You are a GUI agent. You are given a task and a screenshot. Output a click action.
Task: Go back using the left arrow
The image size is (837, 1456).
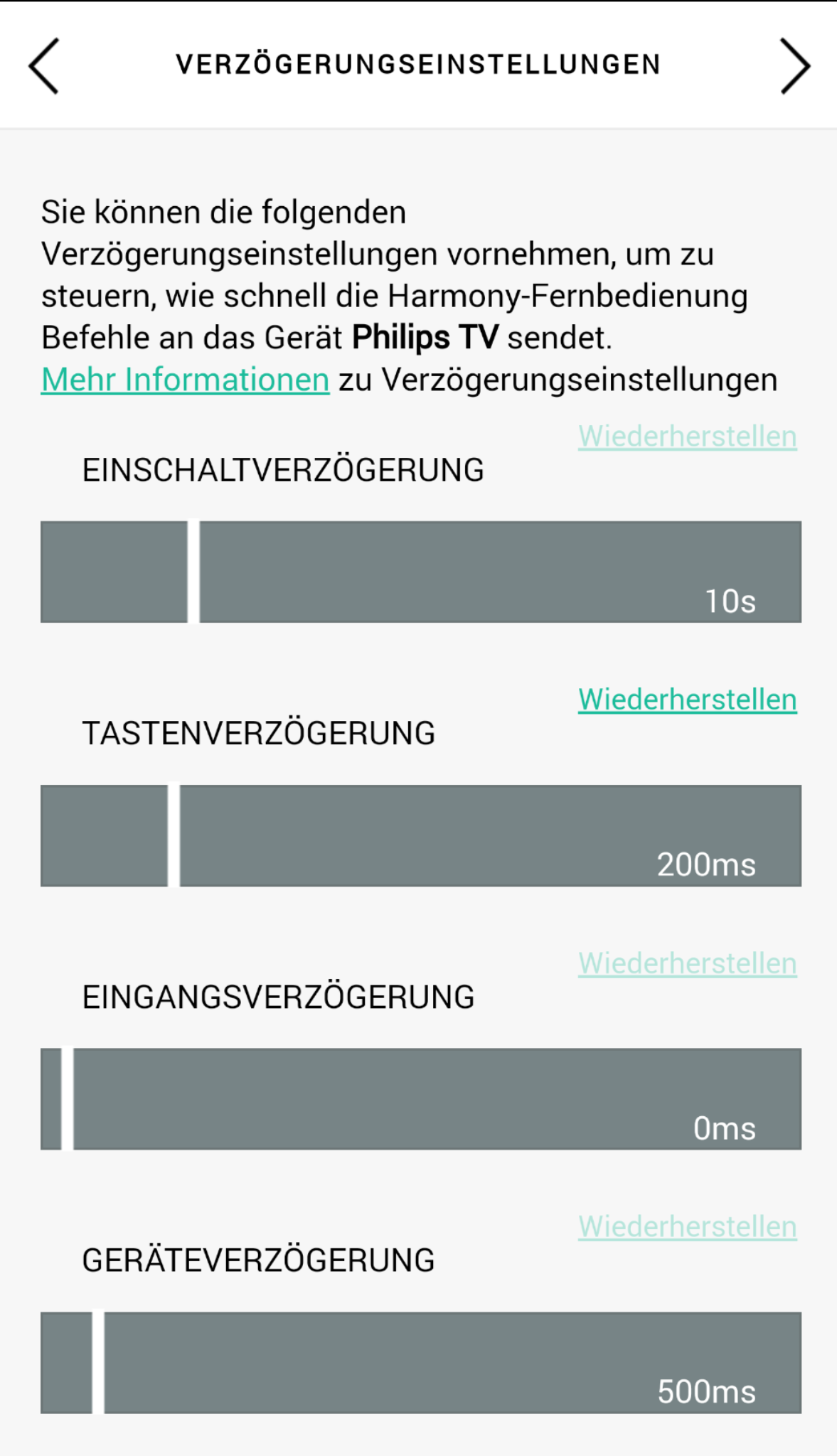tap(44, 66)
